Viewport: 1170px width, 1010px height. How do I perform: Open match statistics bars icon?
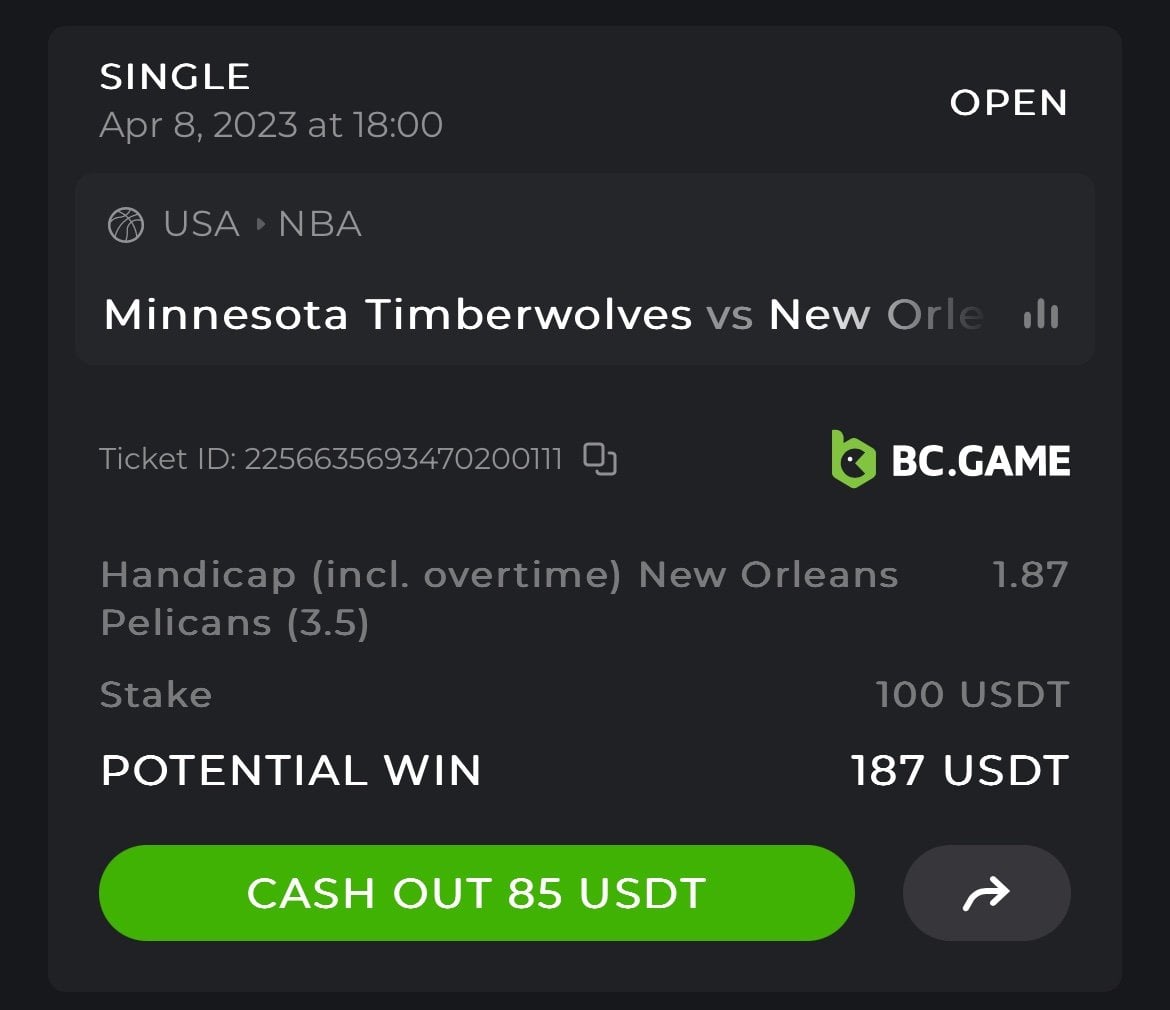1040,315
